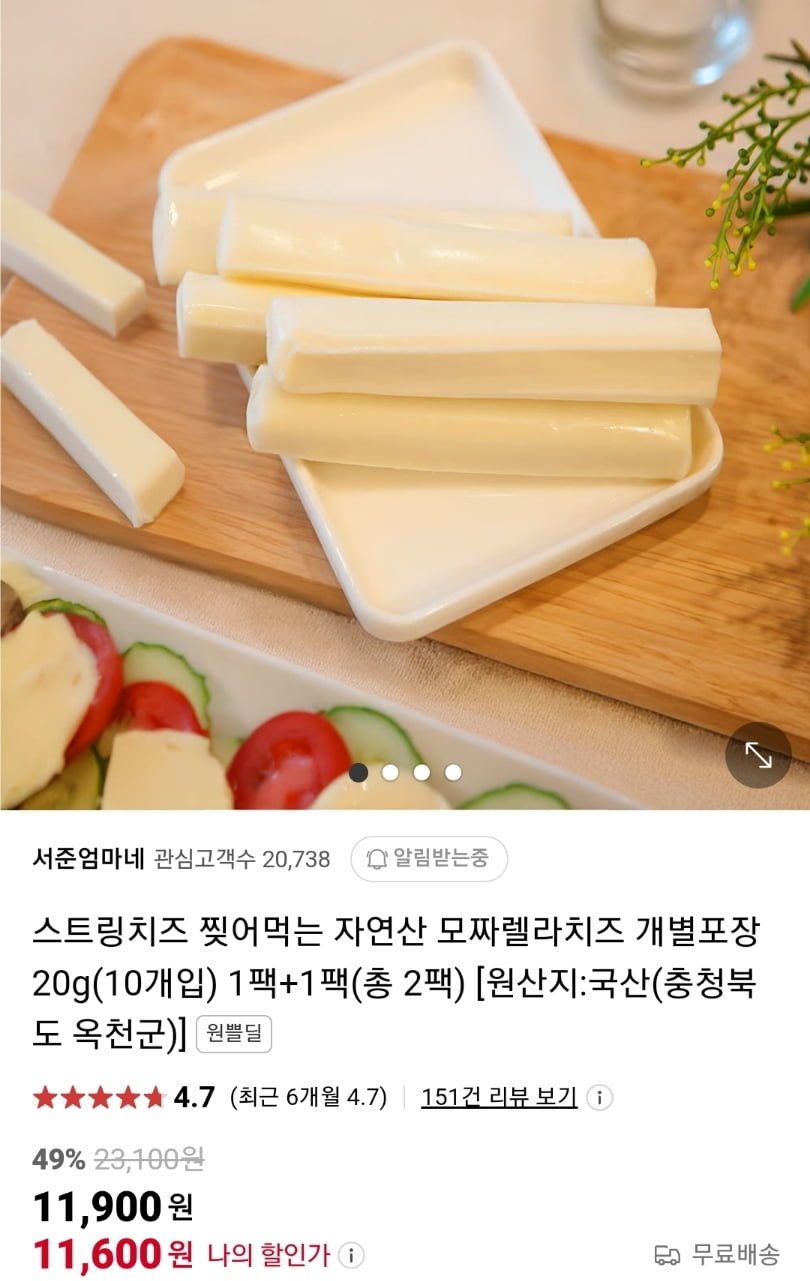Select the third image carousel dot

pyautogui.click(x=422, y=771)
